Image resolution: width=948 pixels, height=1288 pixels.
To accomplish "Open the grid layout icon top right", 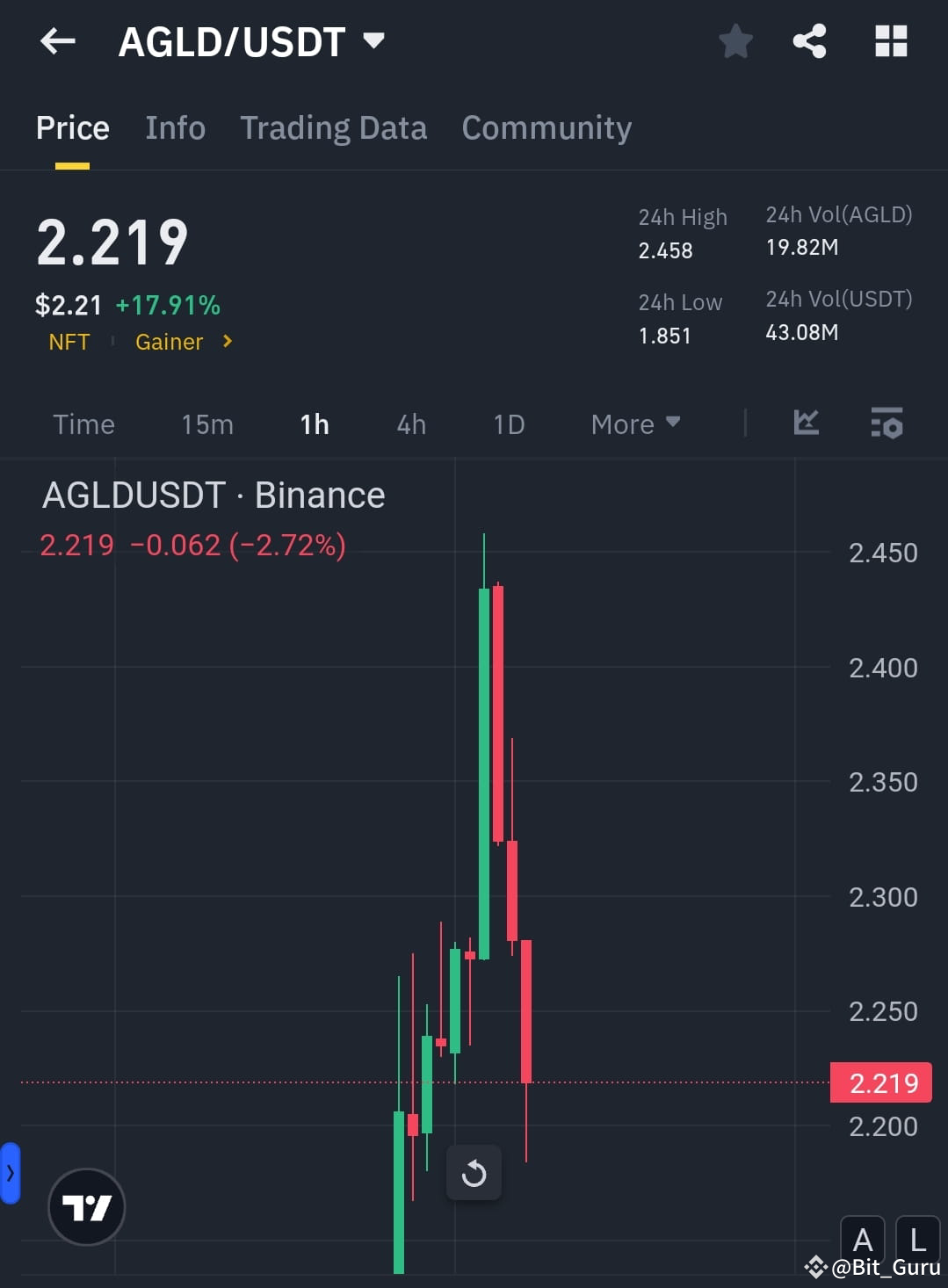I will (890, 40).
